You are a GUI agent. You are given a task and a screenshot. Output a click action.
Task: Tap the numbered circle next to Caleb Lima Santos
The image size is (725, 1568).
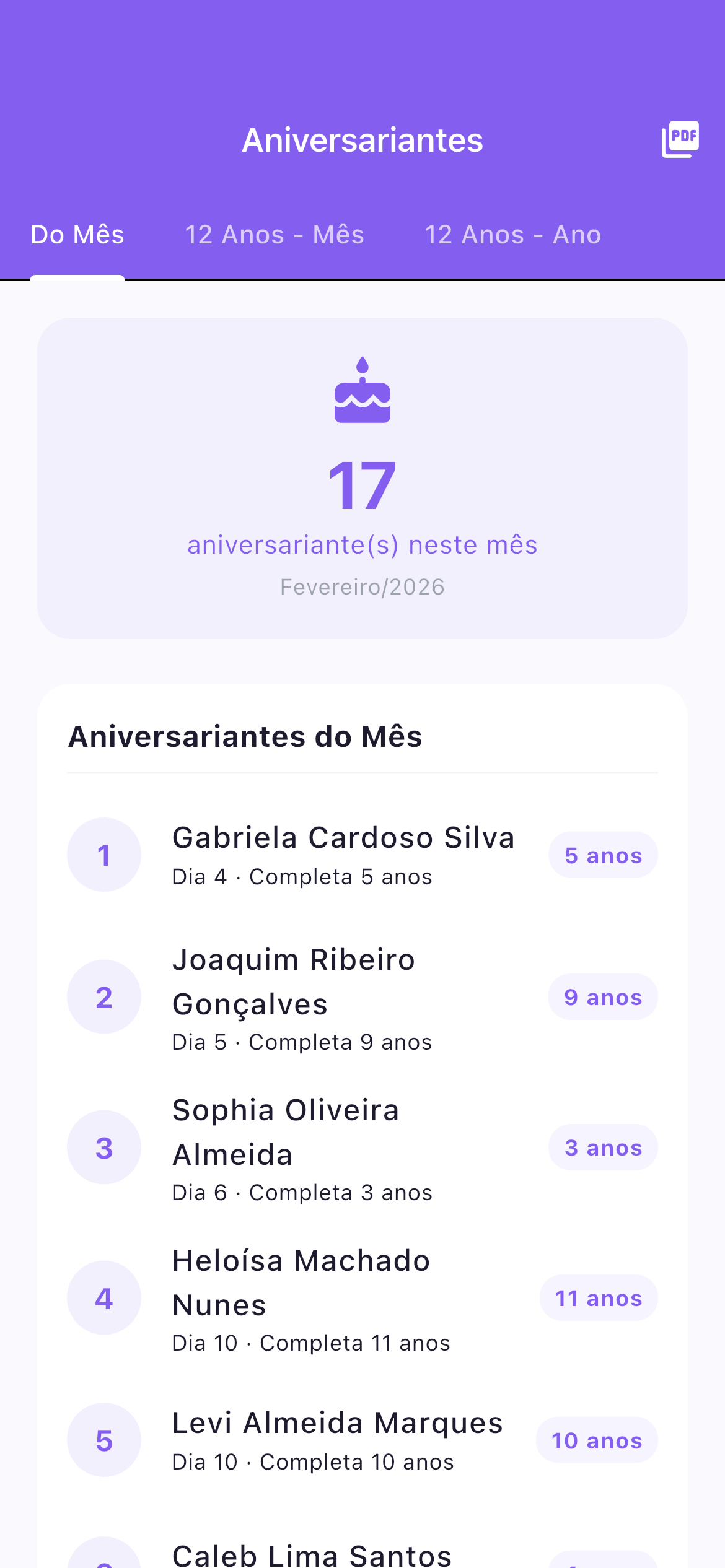103,1561
